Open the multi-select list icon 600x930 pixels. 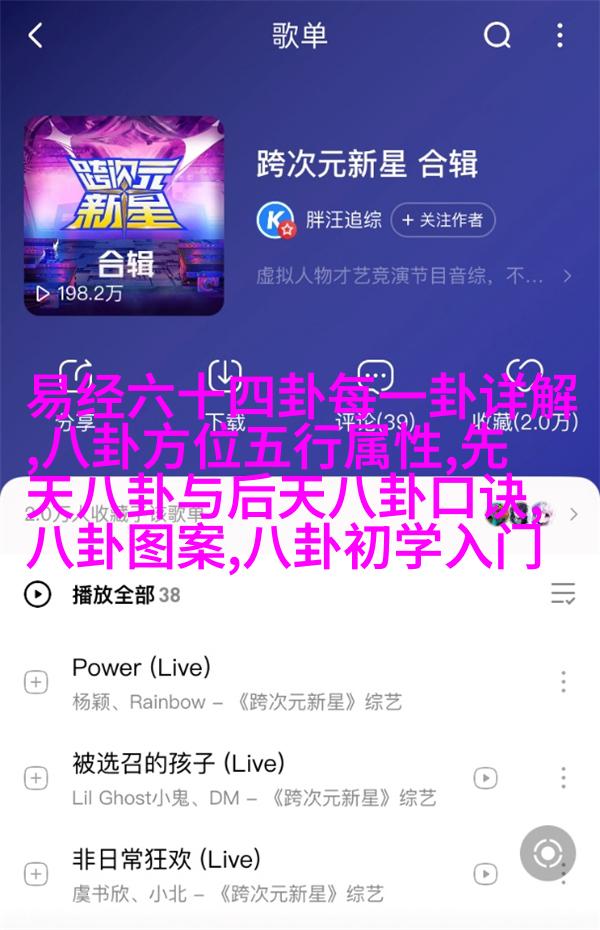tap(563, 595)
